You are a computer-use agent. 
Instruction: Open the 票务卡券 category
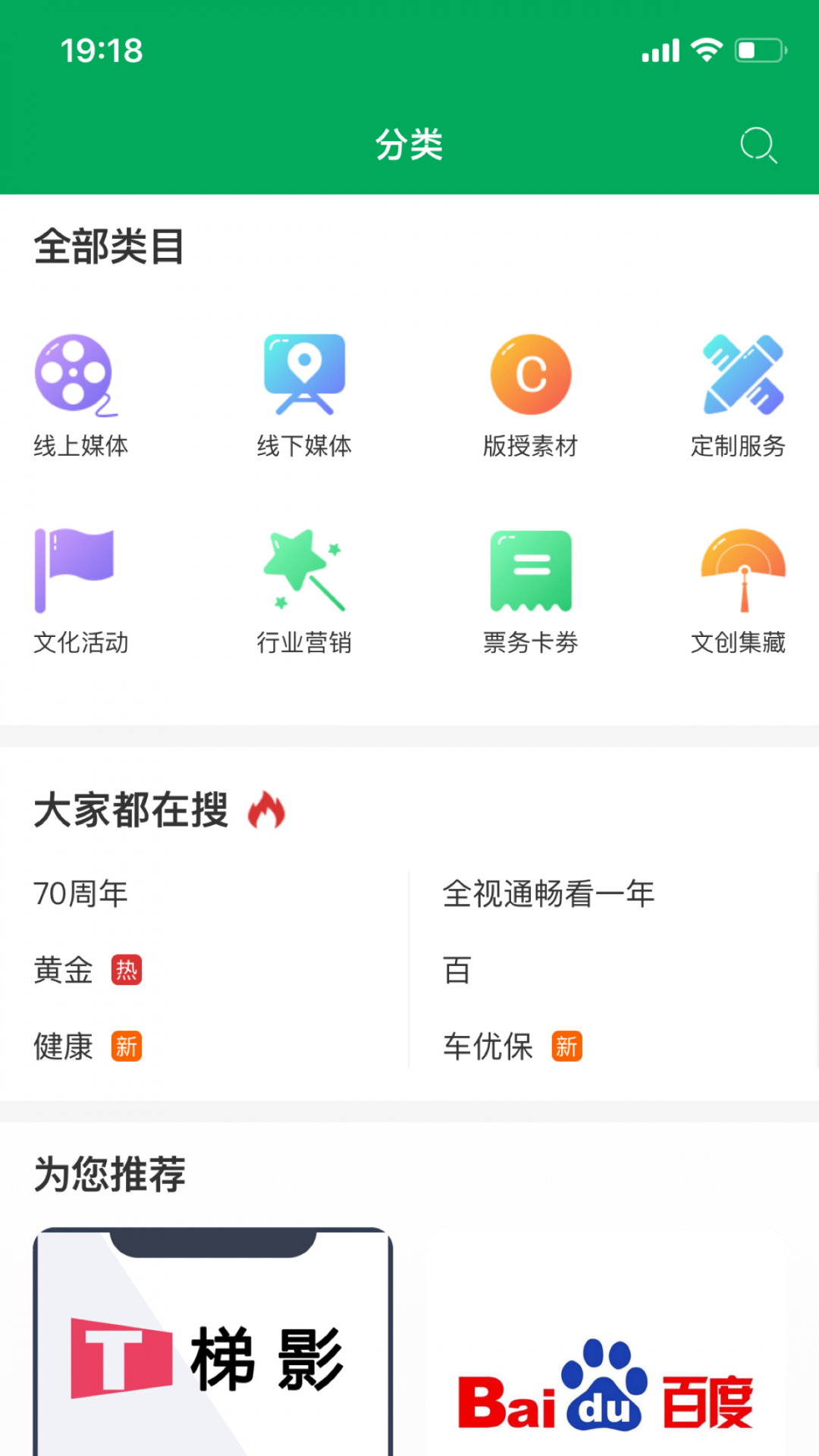pos(530,591)
